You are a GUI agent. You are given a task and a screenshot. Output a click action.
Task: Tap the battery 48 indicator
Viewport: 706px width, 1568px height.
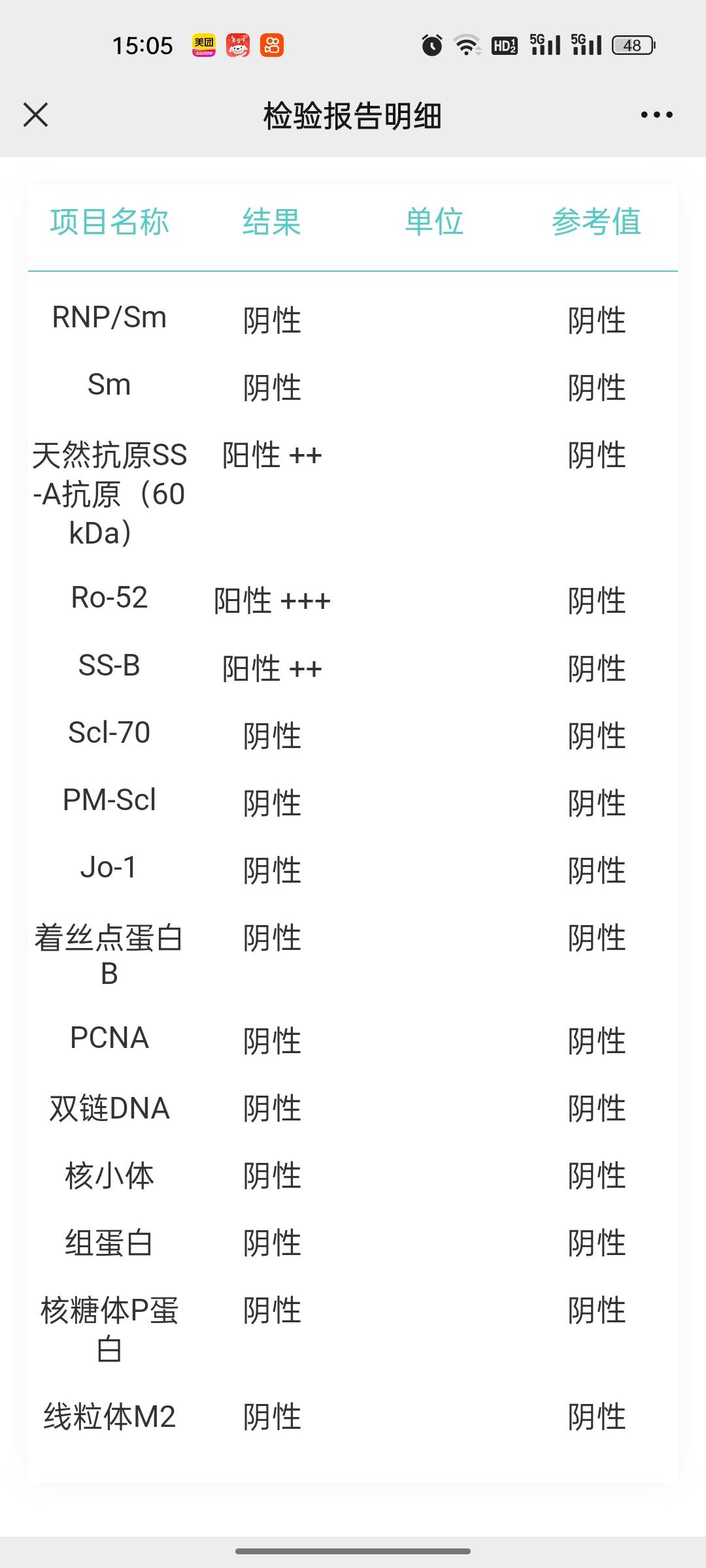[x=633, y=44]
